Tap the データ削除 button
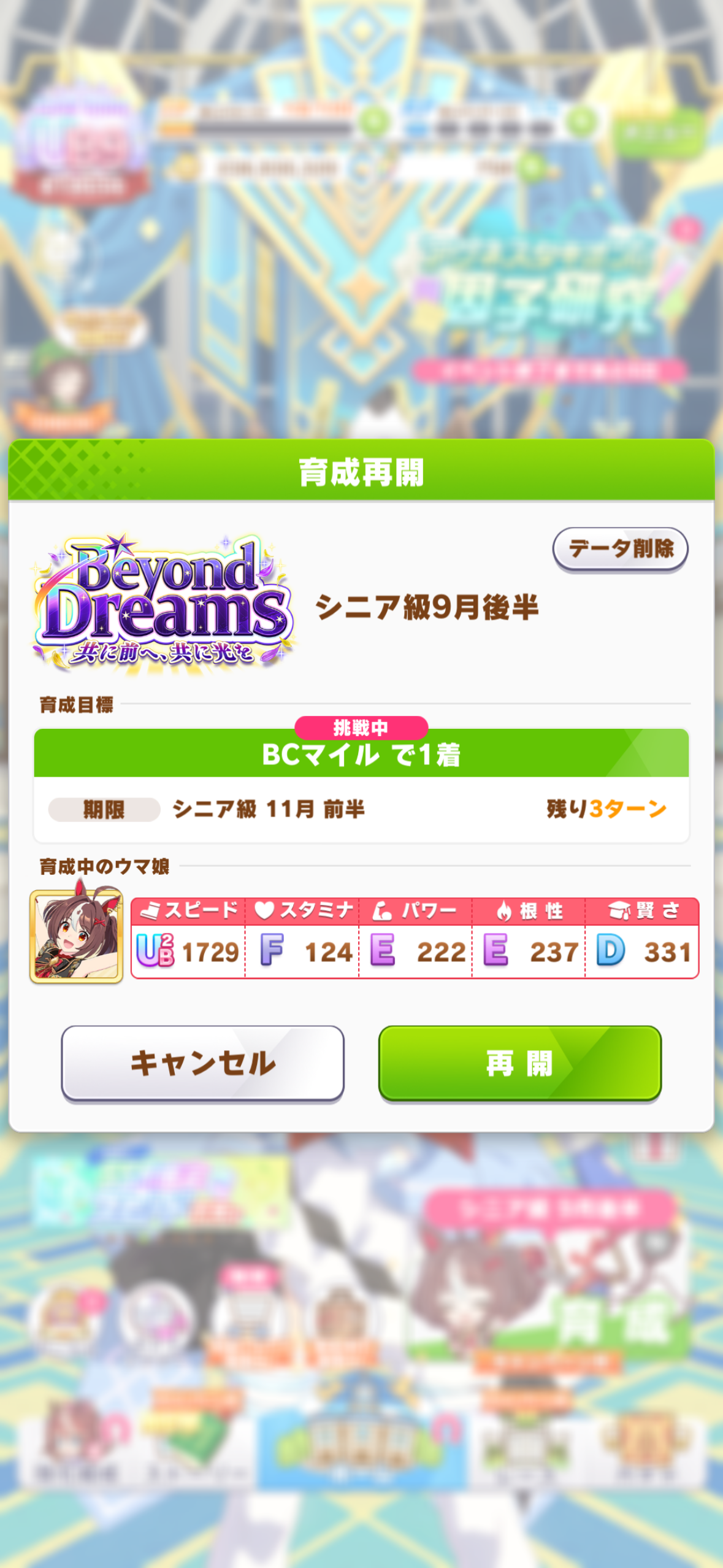Screen dimensions: 723x1568 pos(620,549)
